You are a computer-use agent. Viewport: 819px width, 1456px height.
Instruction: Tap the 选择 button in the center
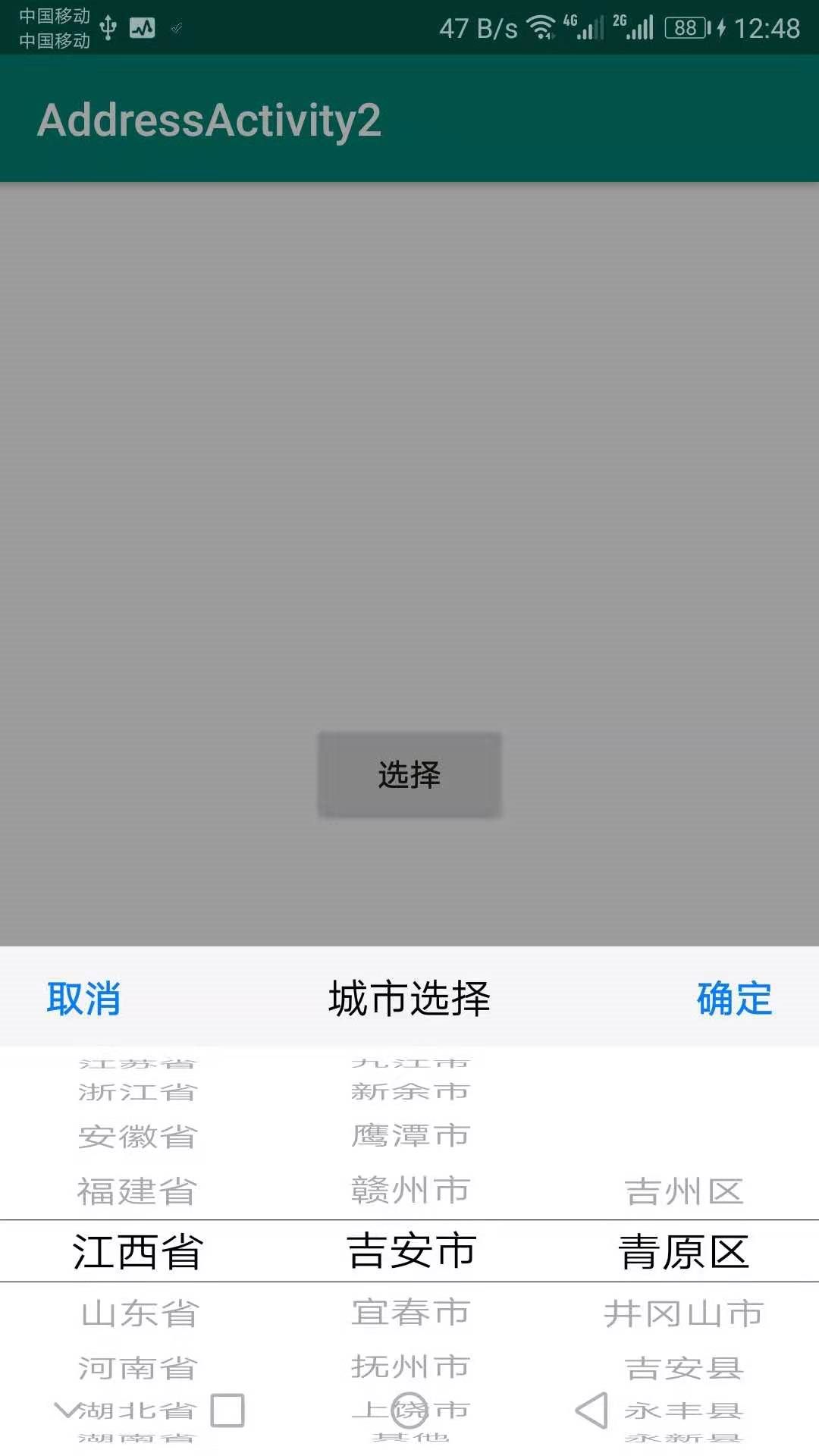click(409, 774)
